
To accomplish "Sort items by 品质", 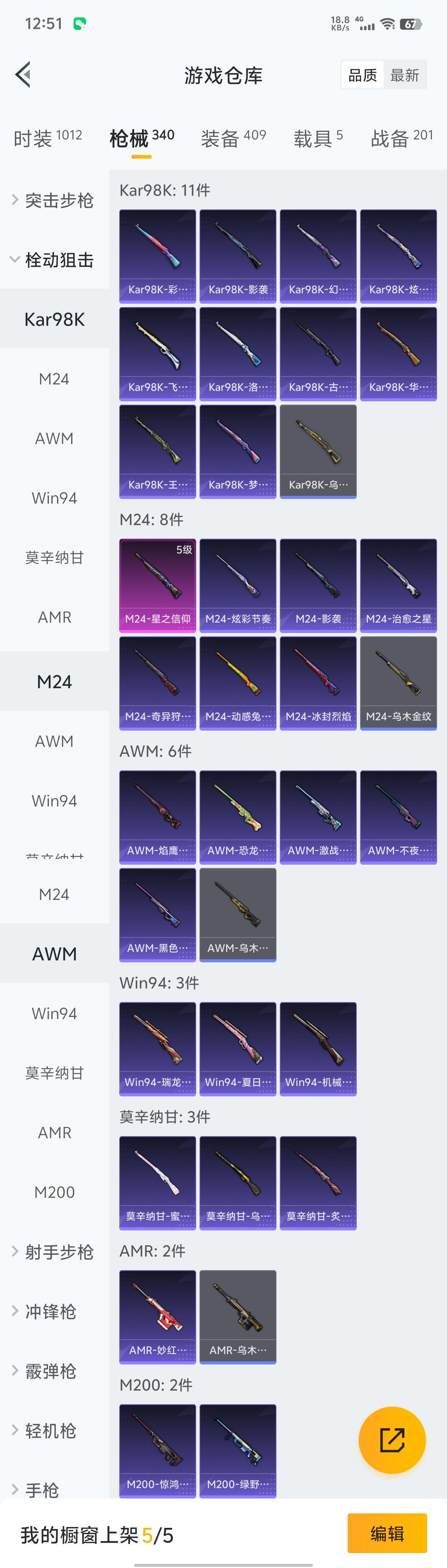I will [362, 75].
